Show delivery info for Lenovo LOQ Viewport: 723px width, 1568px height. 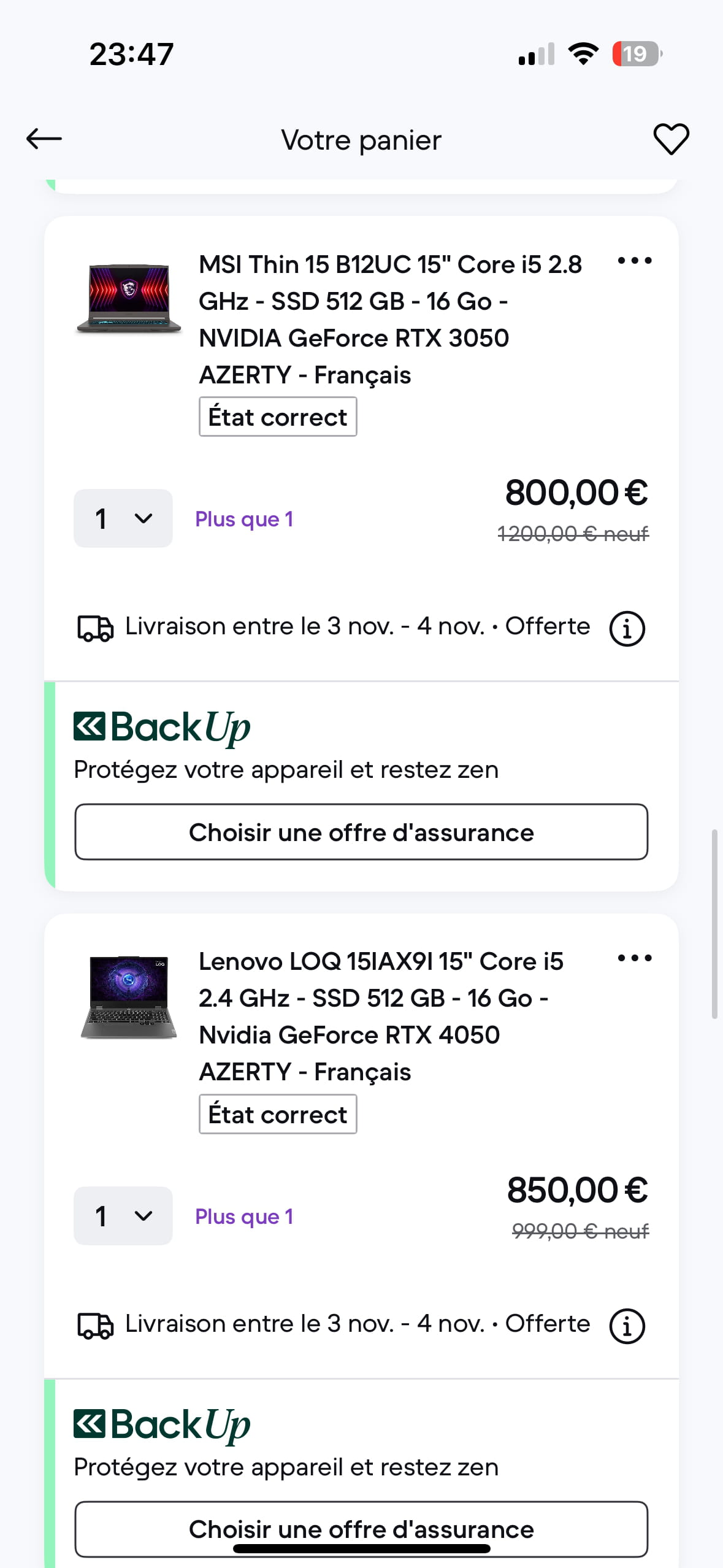click(627, 1325)
